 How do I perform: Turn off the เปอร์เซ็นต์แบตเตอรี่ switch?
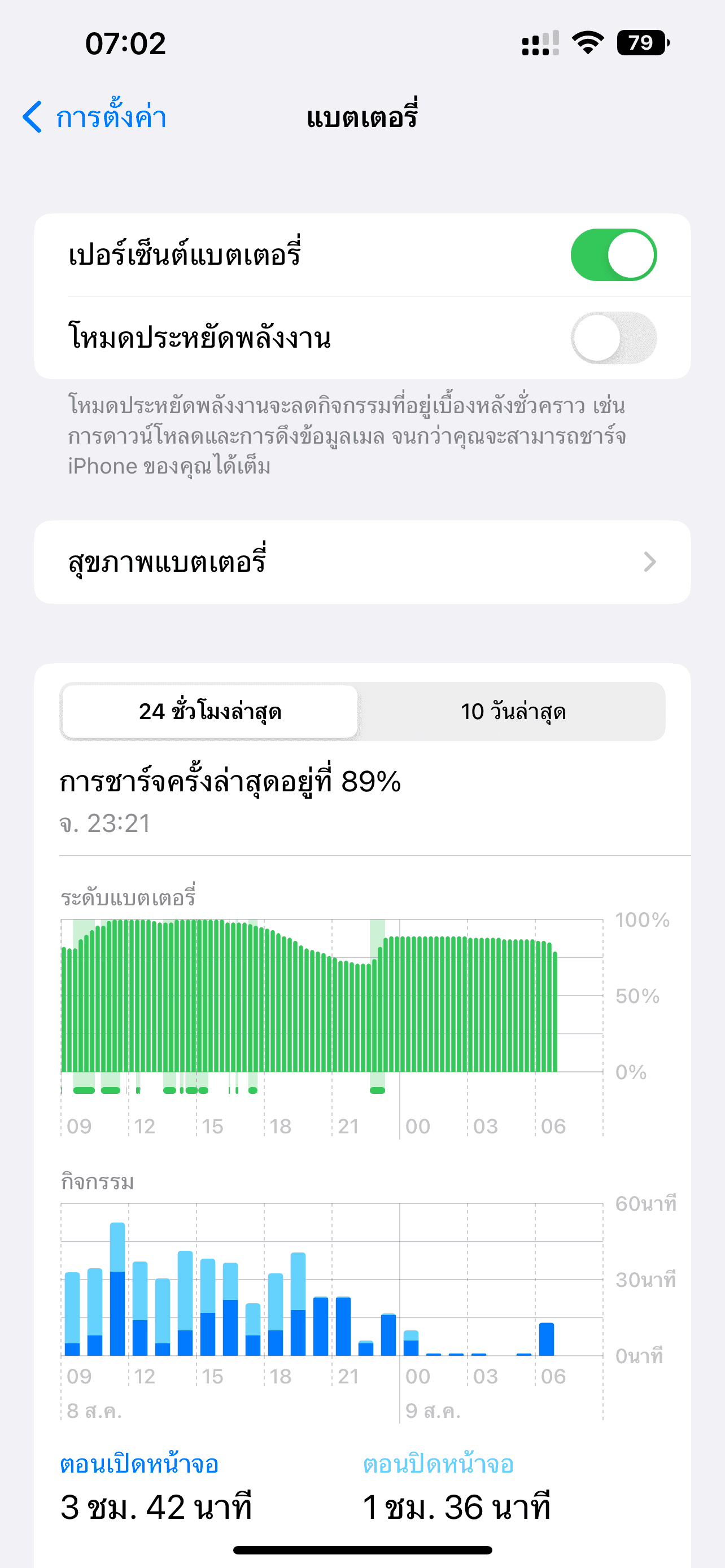point(613,255)
